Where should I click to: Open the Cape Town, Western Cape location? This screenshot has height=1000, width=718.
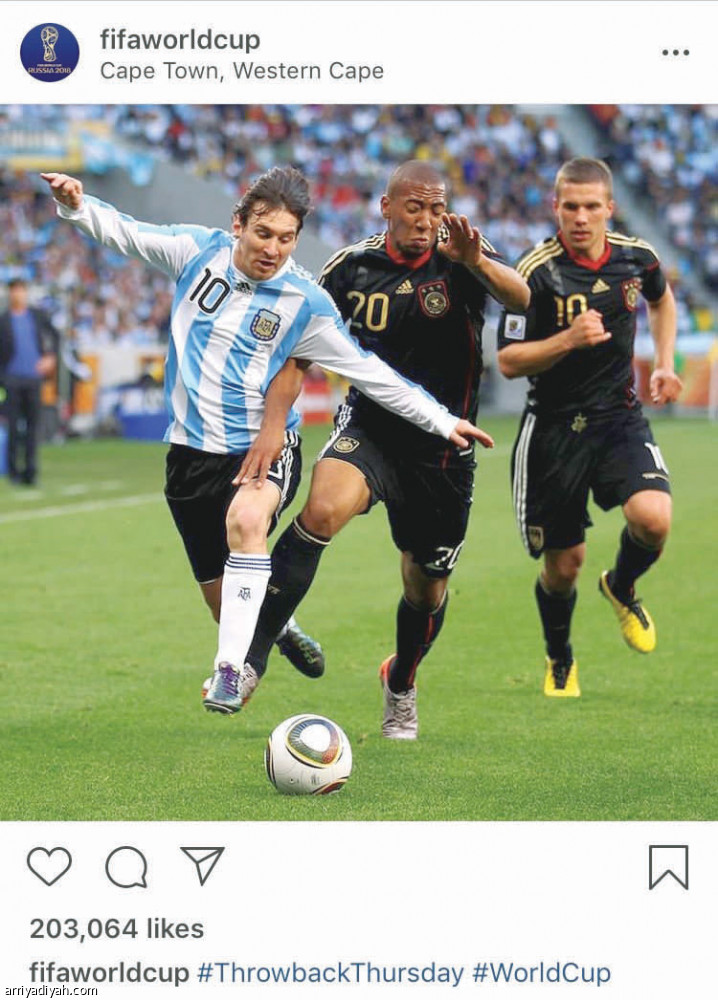pos(241,71)
